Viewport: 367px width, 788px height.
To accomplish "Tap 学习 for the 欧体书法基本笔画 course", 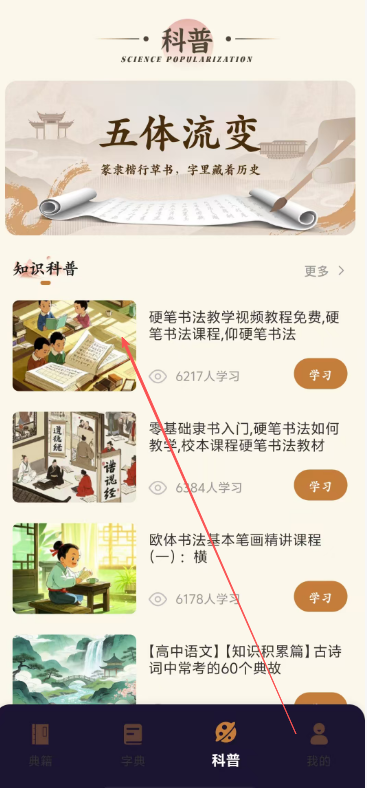I will 320,597.
